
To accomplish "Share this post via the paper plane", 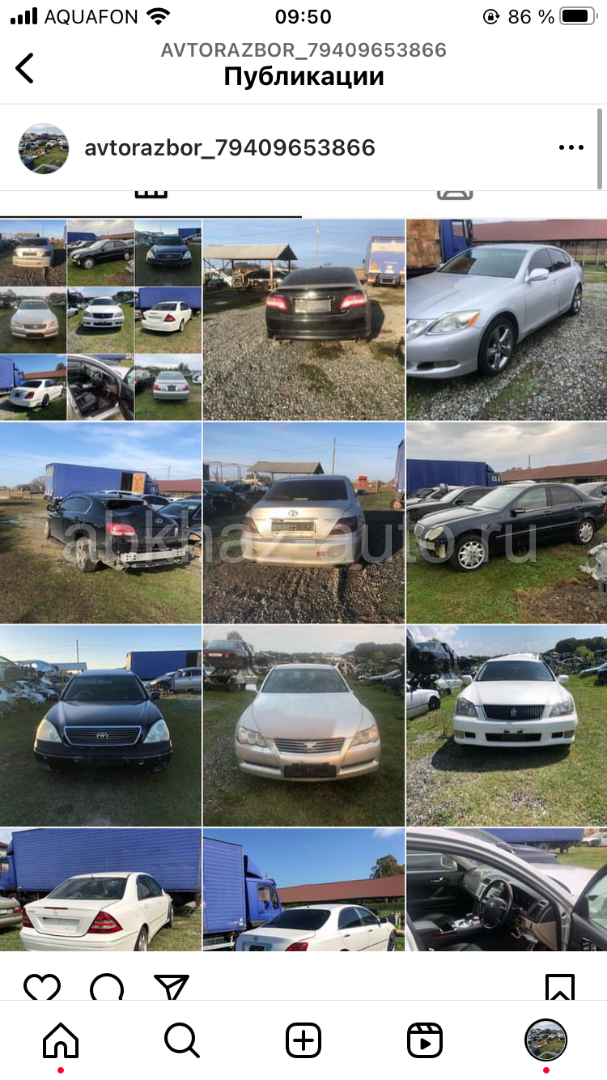I will 172,988.
